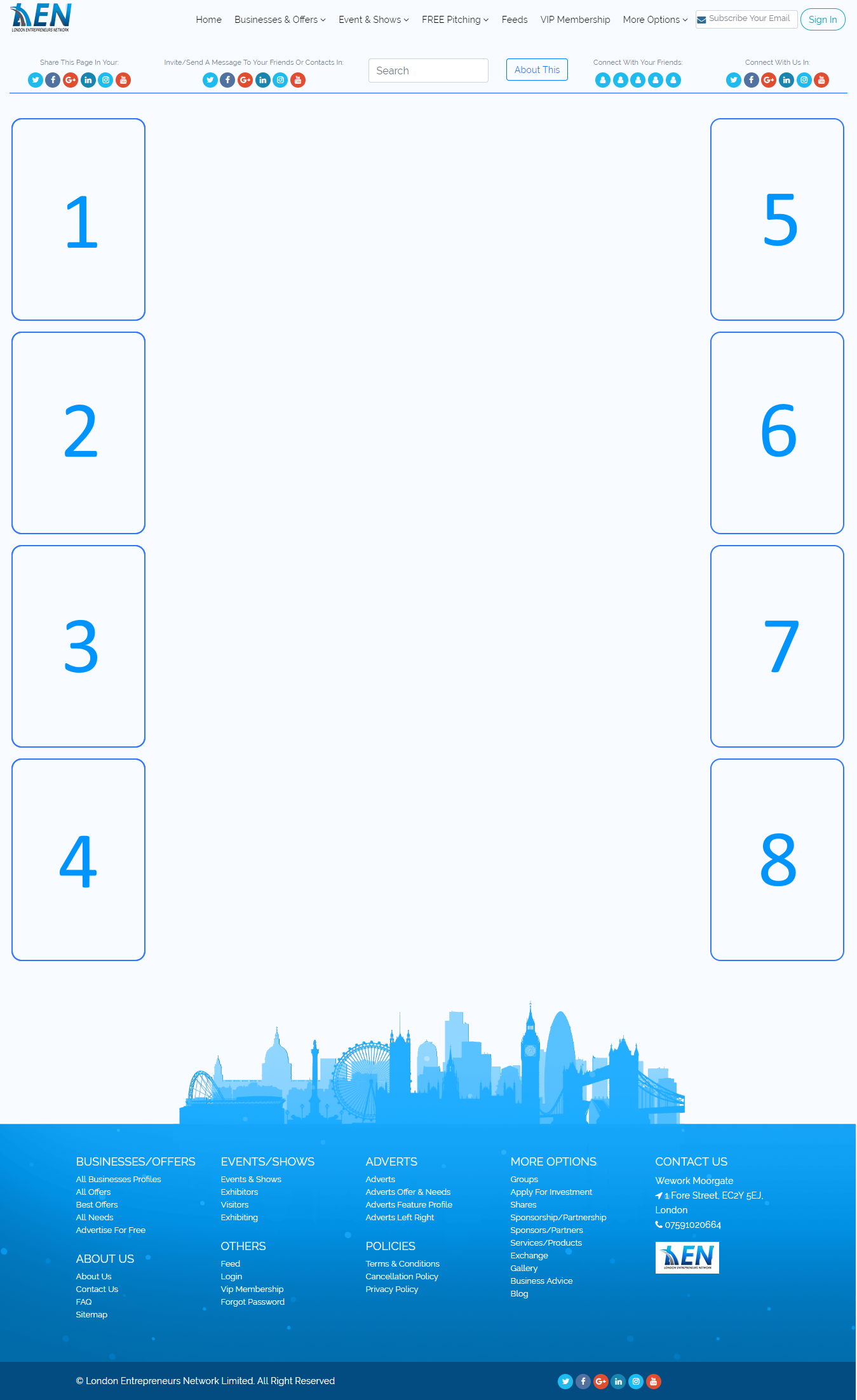Open Exhibitors footer link

pos(239,1192)
